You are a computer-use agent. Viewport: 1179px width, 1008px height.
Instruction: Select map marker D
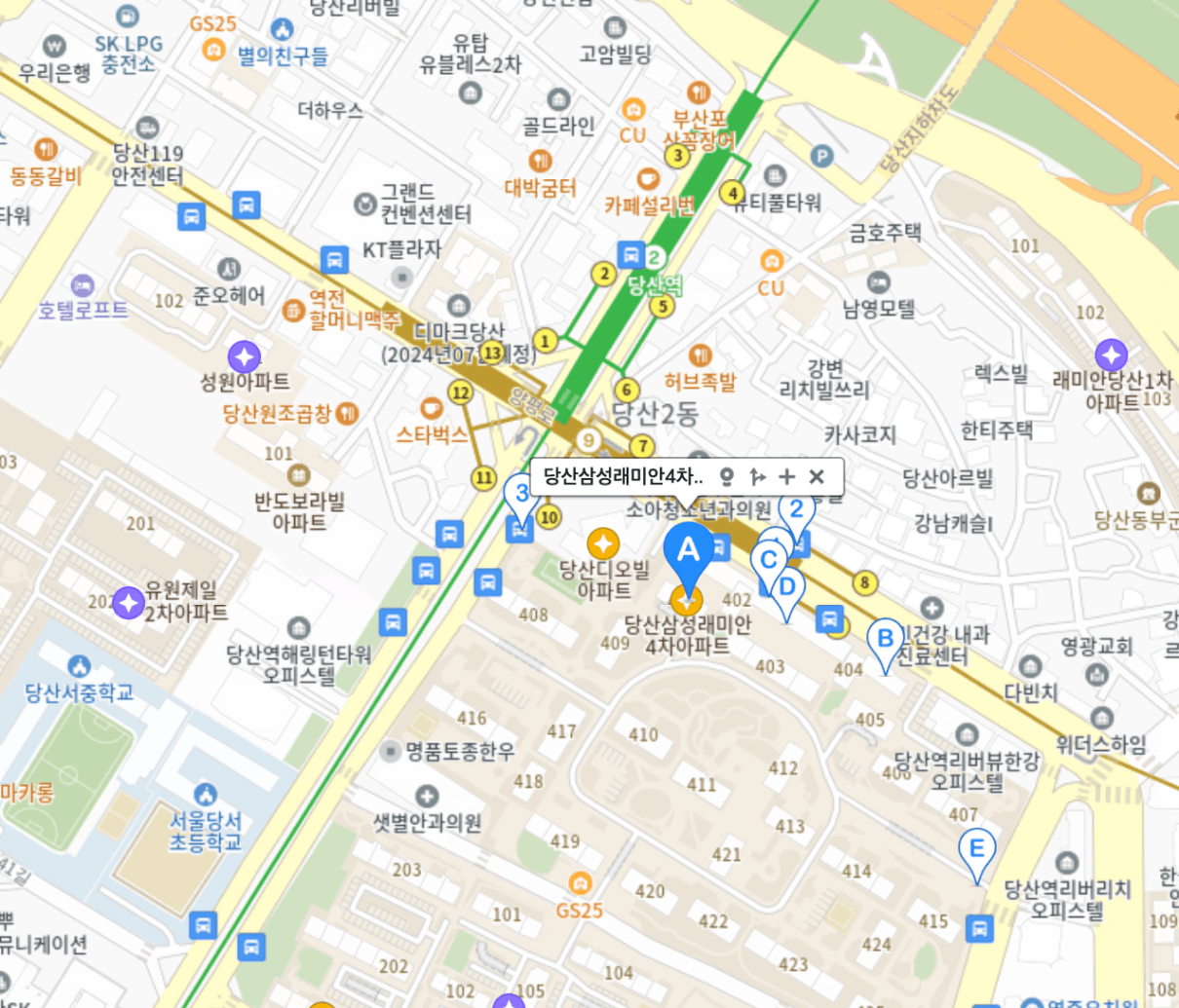pyautogui.click(x=787, y=587)
